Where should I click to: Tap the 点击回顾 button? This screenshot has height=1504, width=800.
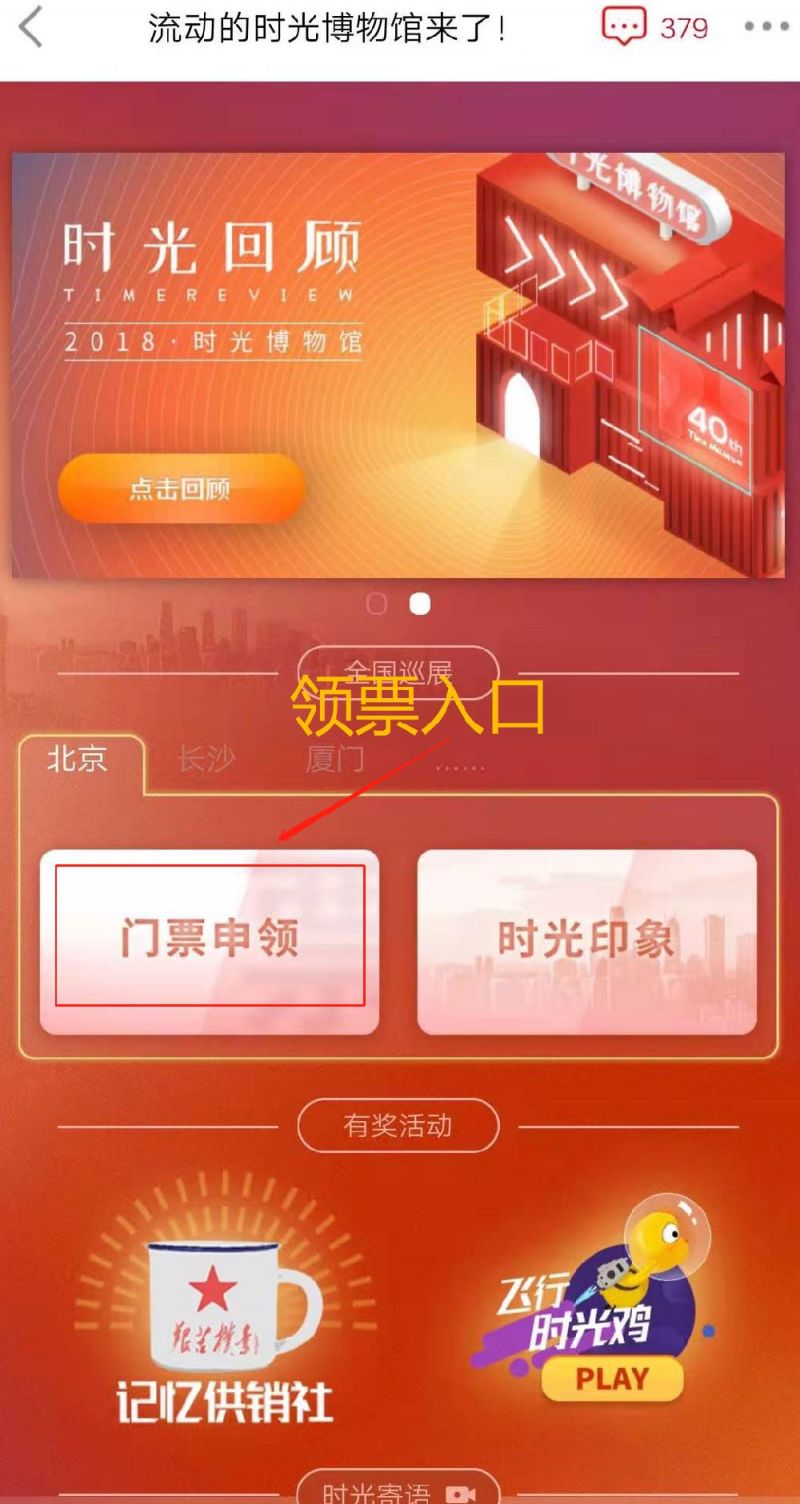pyautogui.click(x=180, y=489)
